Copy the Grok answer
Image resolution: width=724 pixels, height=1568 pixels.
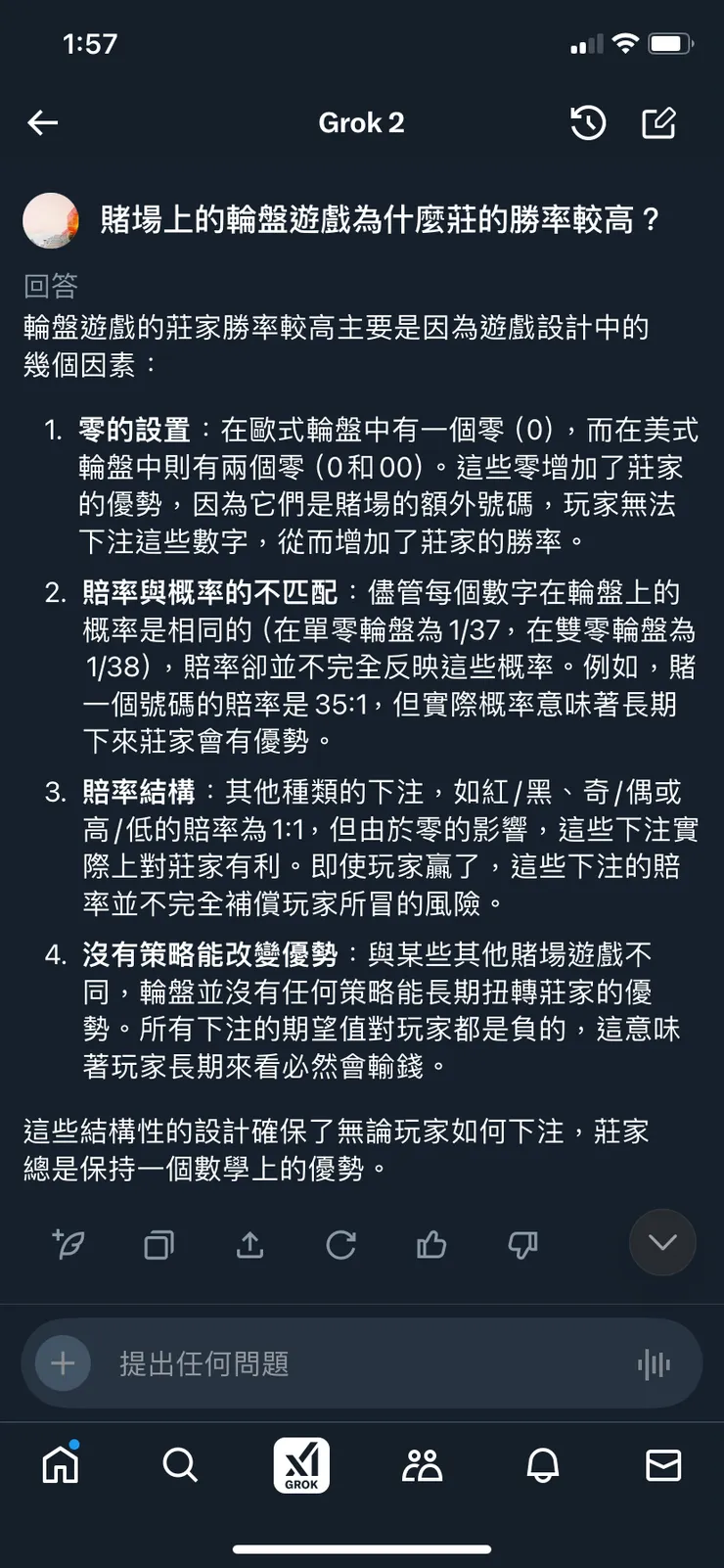(158, 1244)
